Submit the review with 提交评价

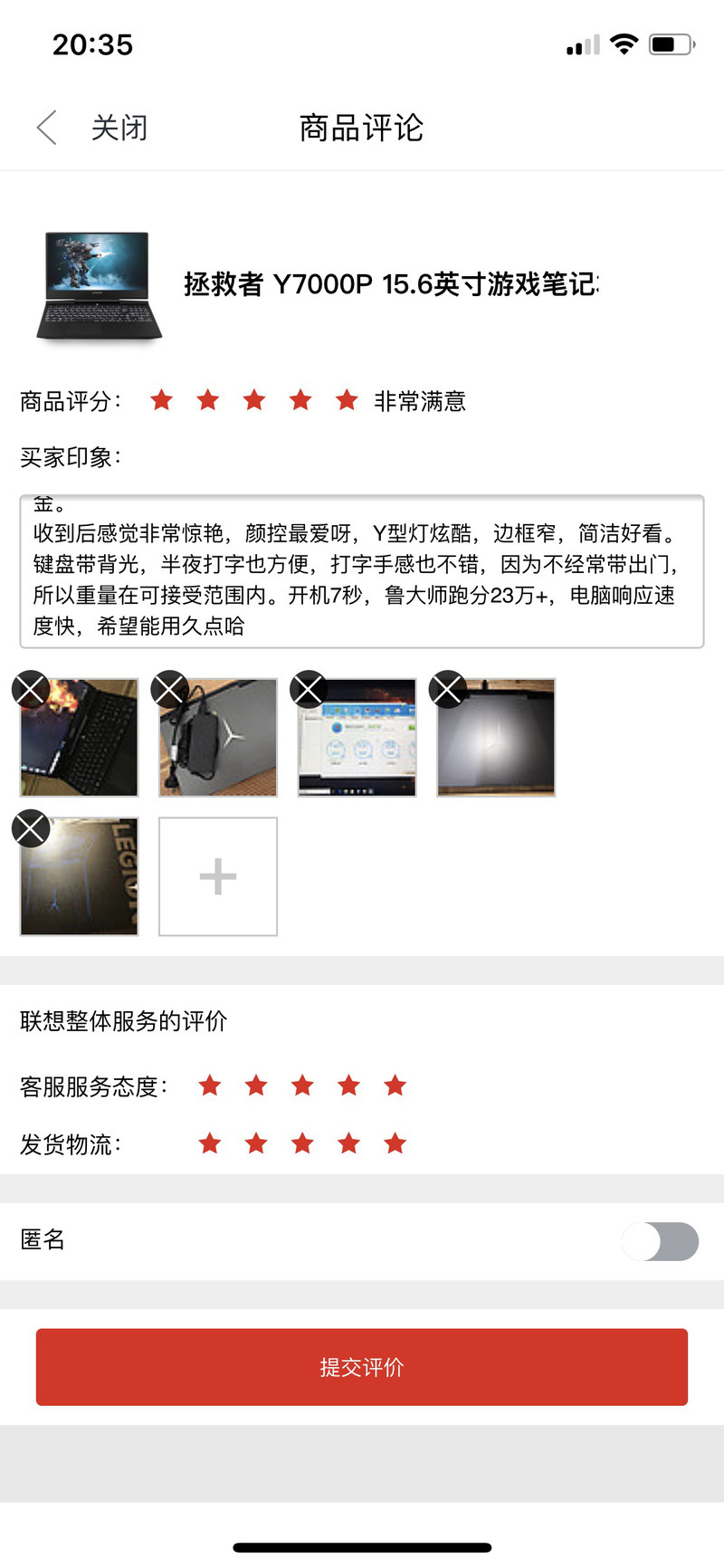[362, 1367]
